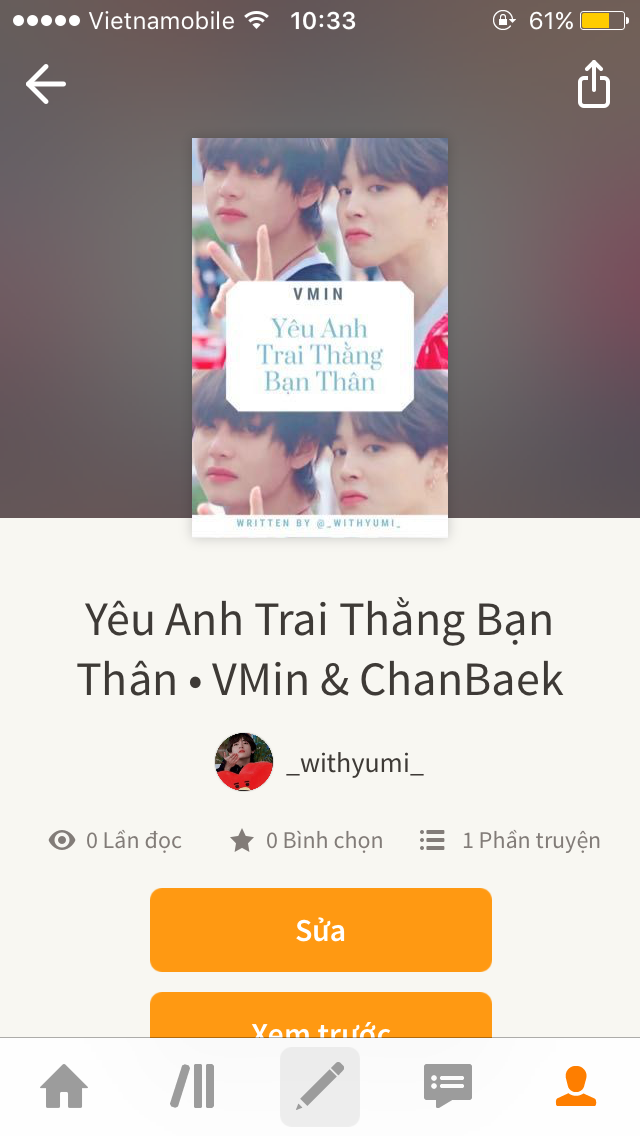Viewport: 640px width, 1136px height.
Task: Open the story cover image
Action: (320, 338)
